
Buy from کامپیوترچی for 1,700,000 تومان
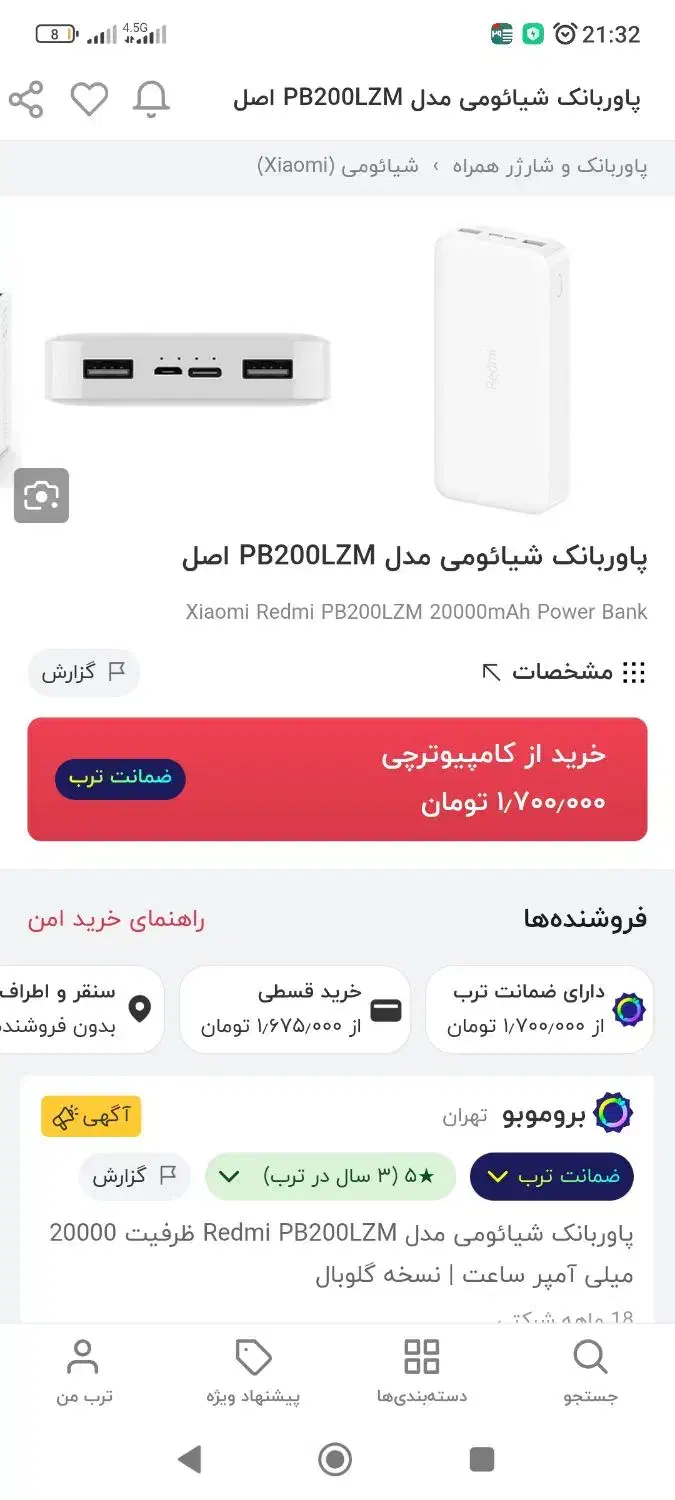point(337,779)
